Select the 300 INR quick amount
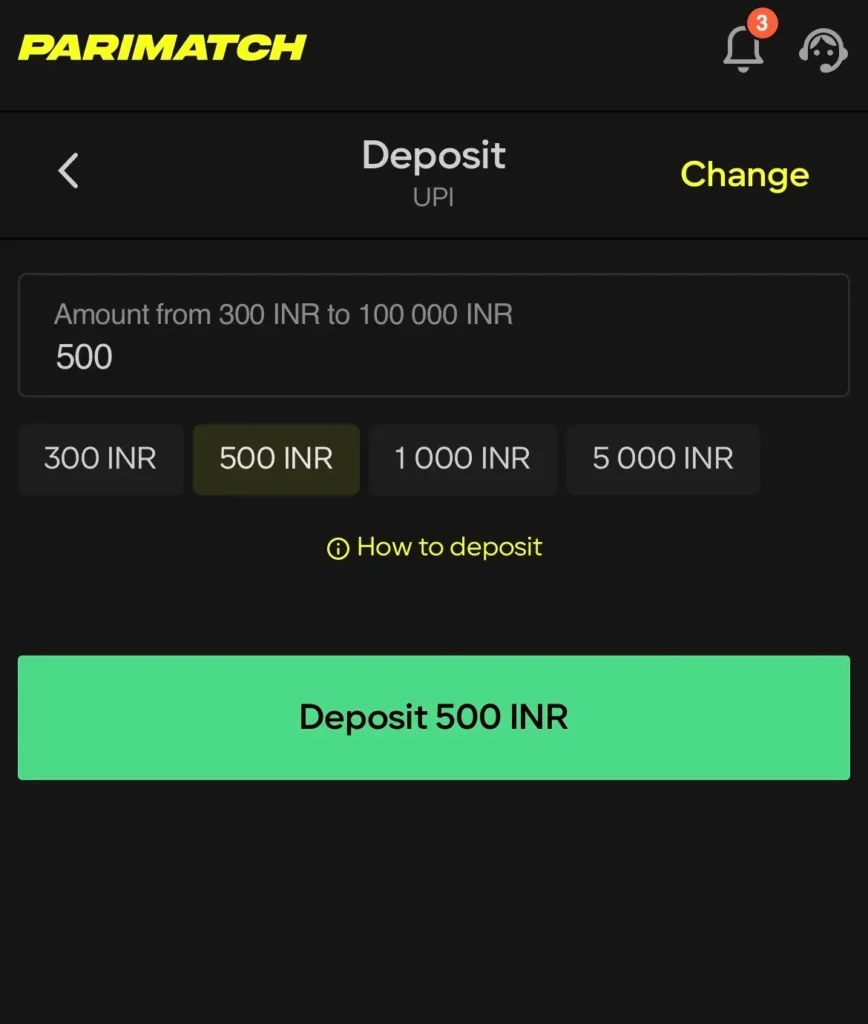 (x=100, y=459)
